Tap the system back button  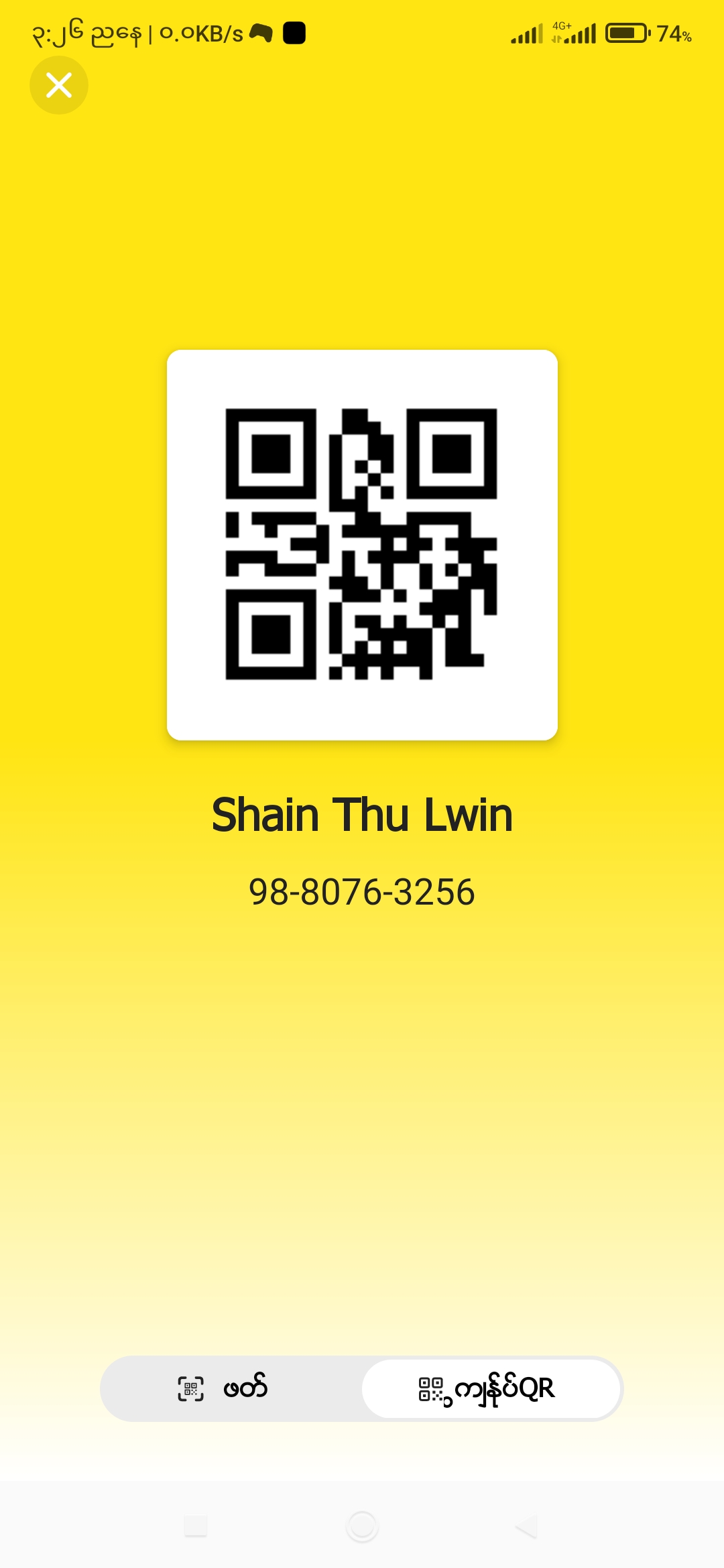[x=527, y=1526]
